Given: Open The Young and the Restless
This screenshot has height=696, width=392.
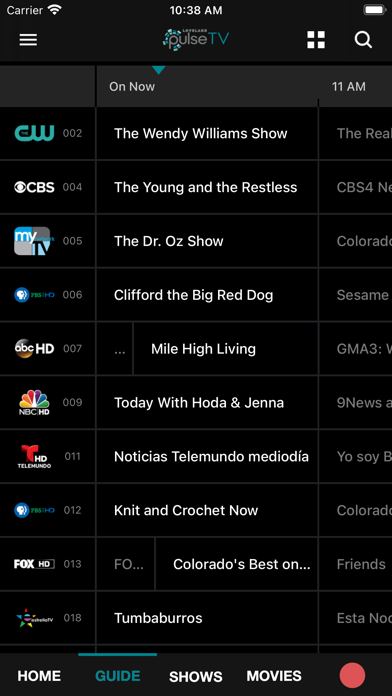Looking at the screenshot, I should [207, 187].
